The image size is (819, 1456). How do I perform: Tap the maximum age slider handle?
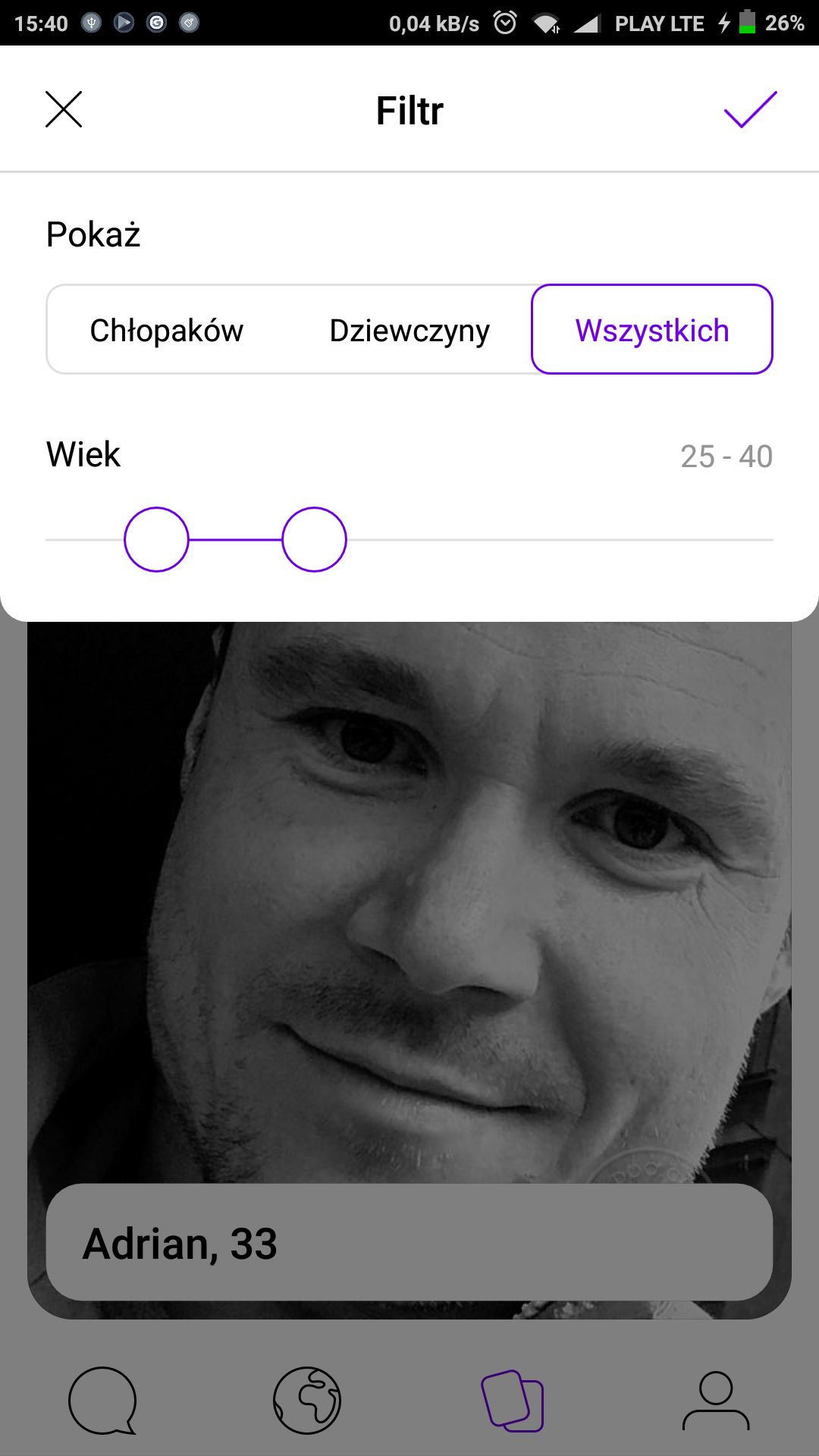click(314, 539)
